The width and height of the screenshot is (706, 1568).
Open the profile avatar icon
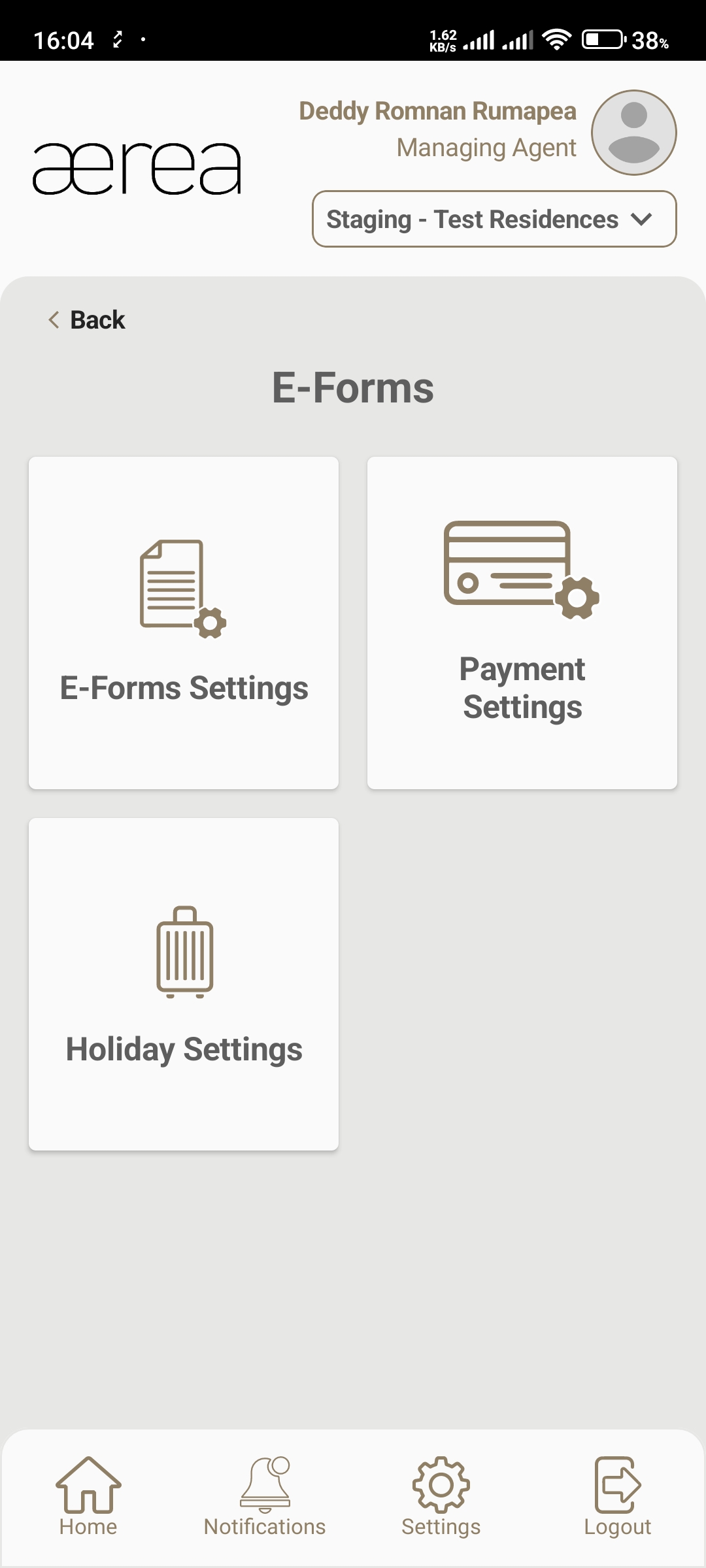coord(633,133)
